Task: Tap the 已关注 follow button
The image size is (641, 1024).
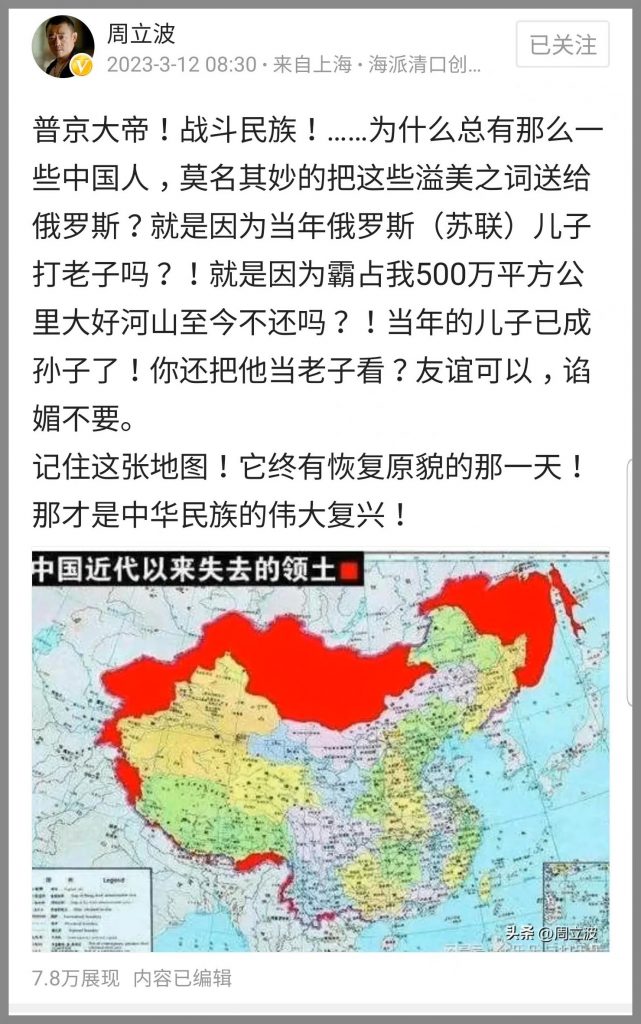Action: (x=562, y=45)
